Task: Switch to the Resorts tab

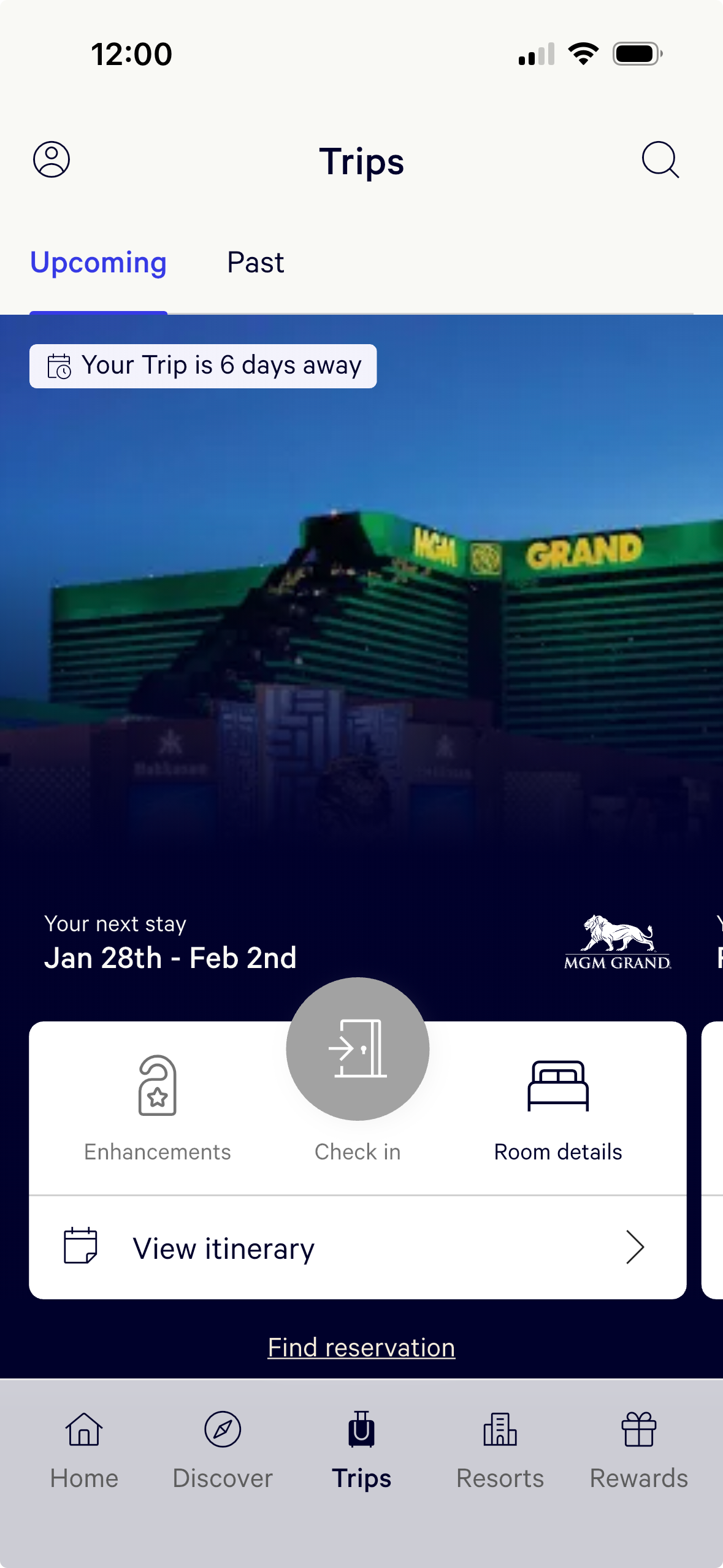Action: point(500,1450)
